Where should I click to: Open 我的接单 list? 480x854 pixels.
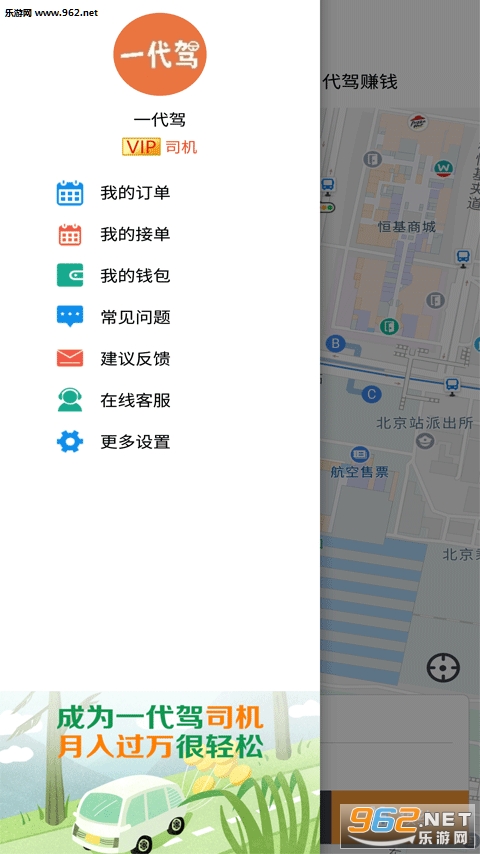[x=160, y=234]
